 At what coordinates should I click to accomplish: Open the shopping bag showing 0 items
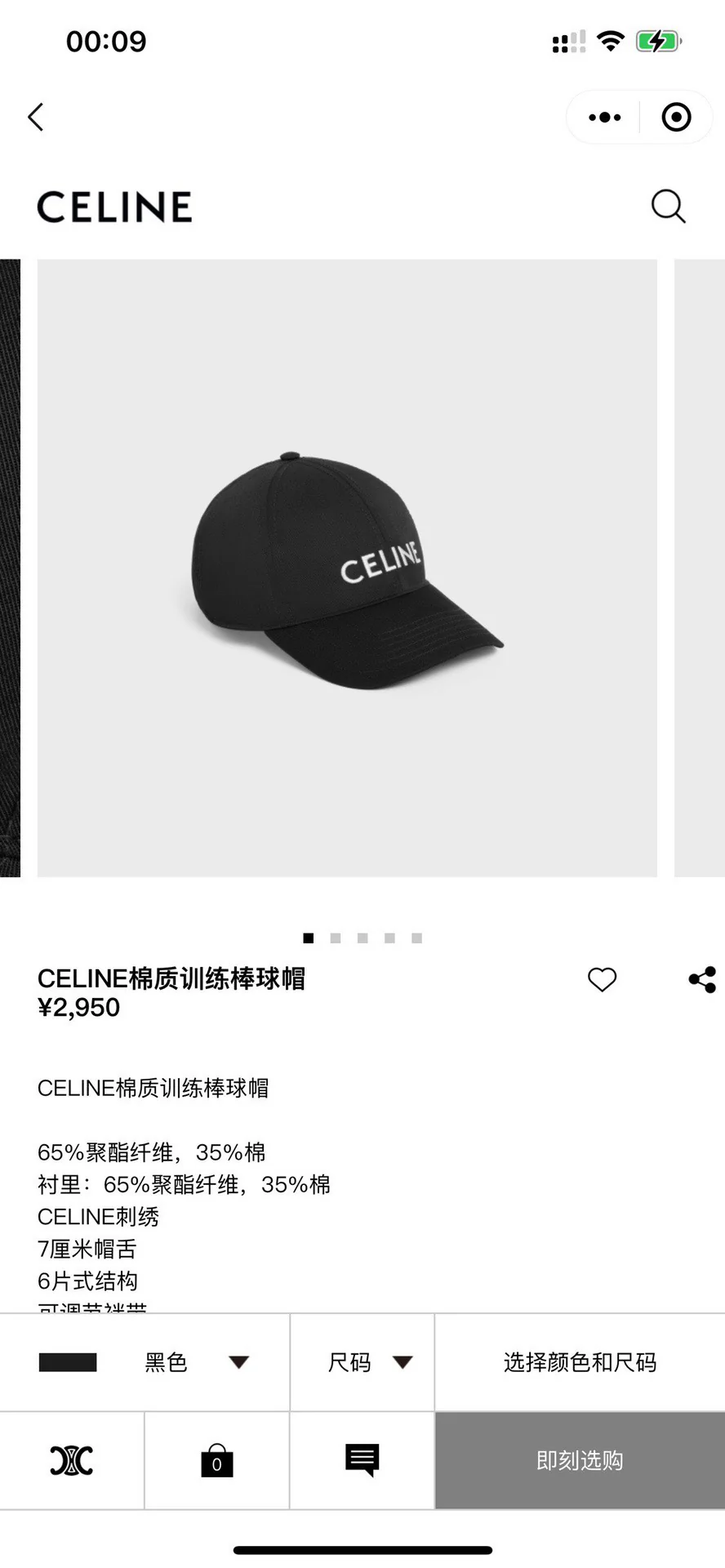[216, 1460]
